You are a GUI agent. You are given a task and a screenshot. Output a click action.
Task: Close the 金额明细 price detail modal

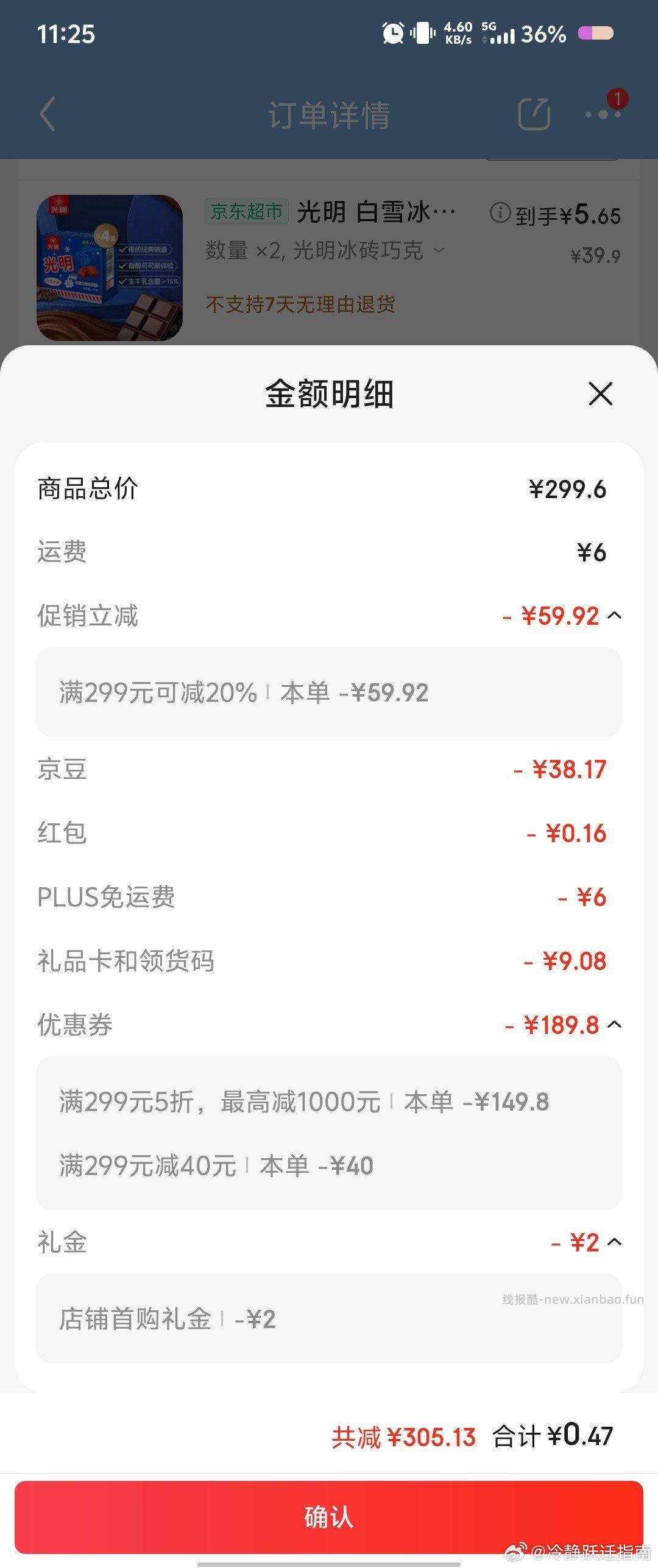tap(600, 394)
